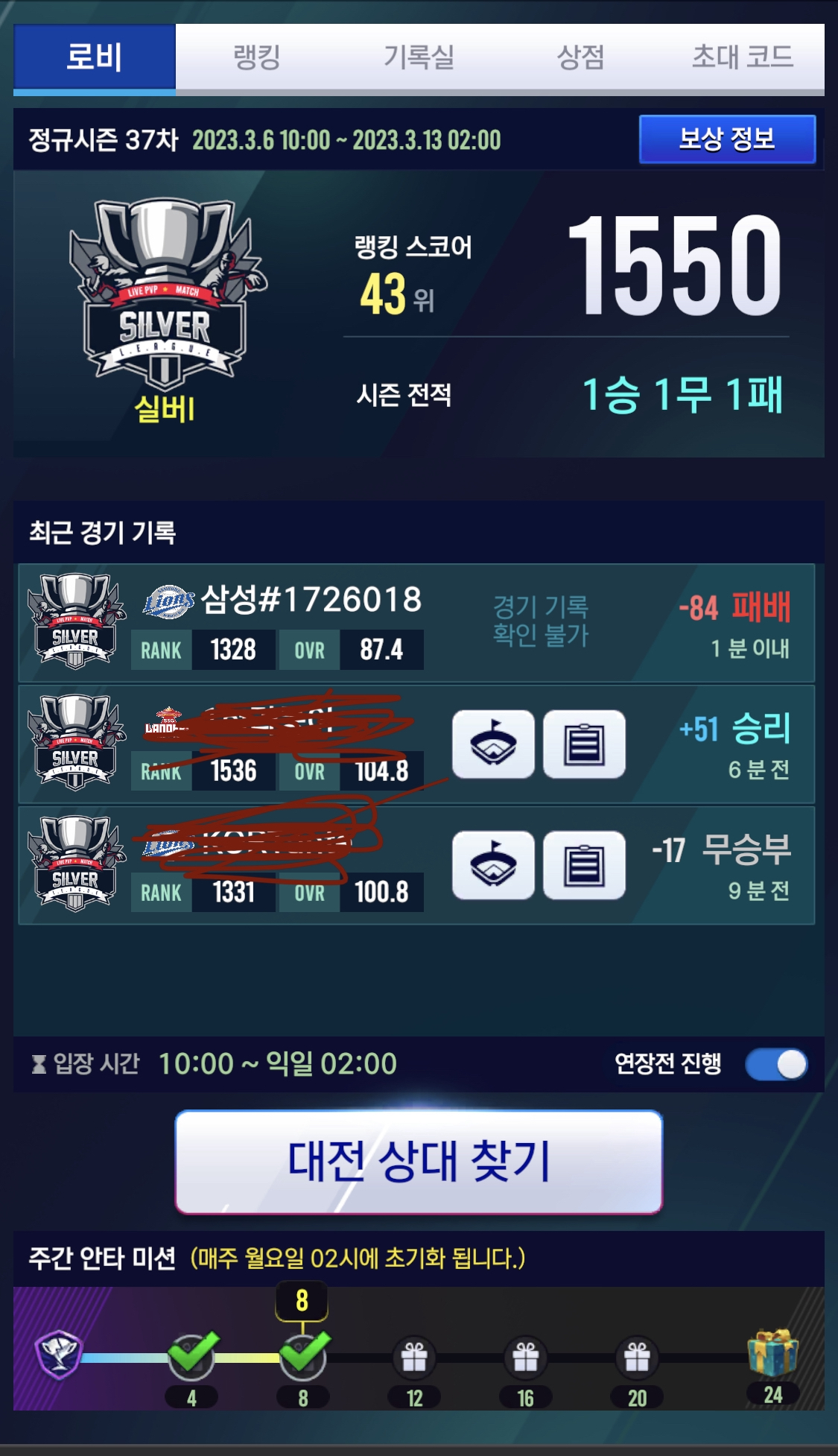Toggle the 연장전 진행 switch off
The height and width of the screenshot is (1456, 838).
click(776, 1064)
